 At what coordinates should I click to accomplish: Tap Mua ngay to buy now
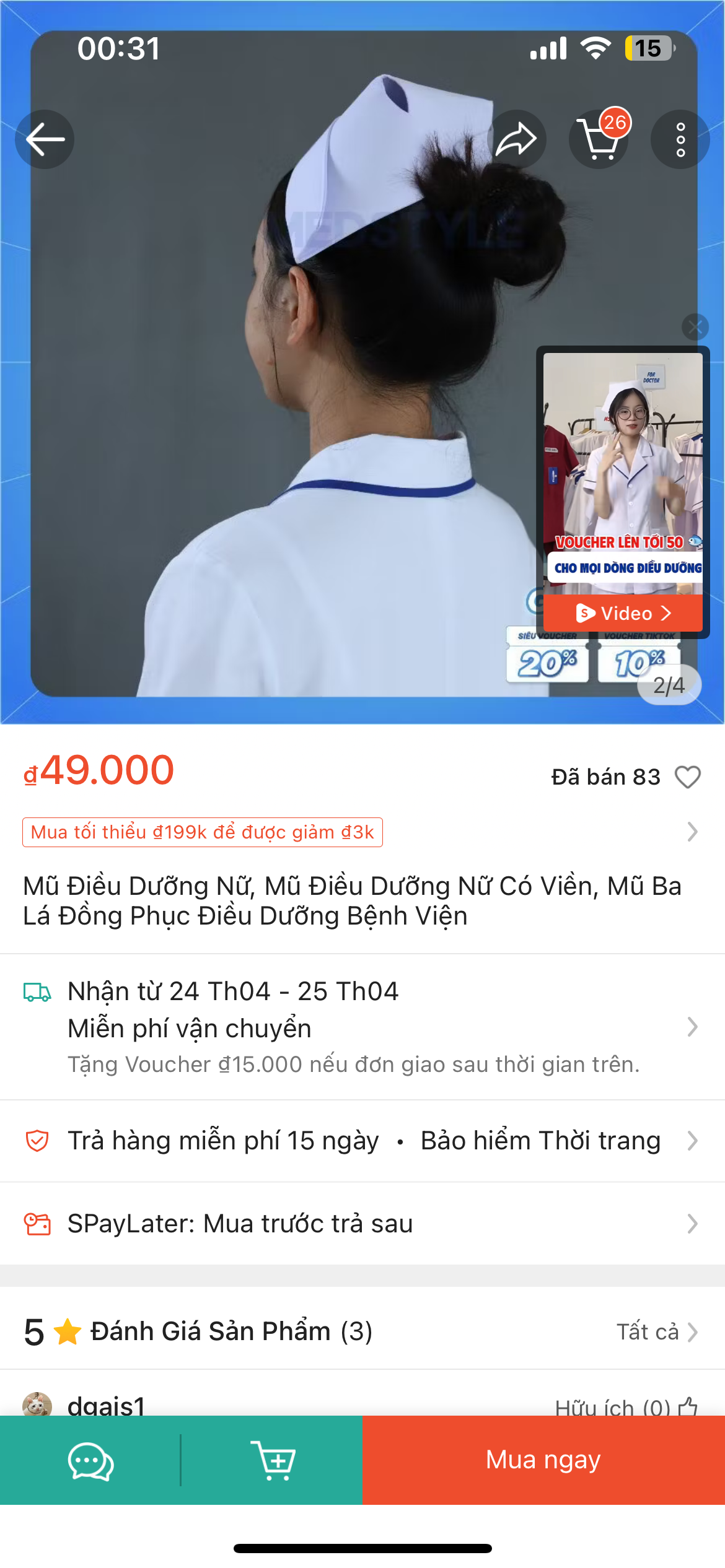coord(543,1460)
